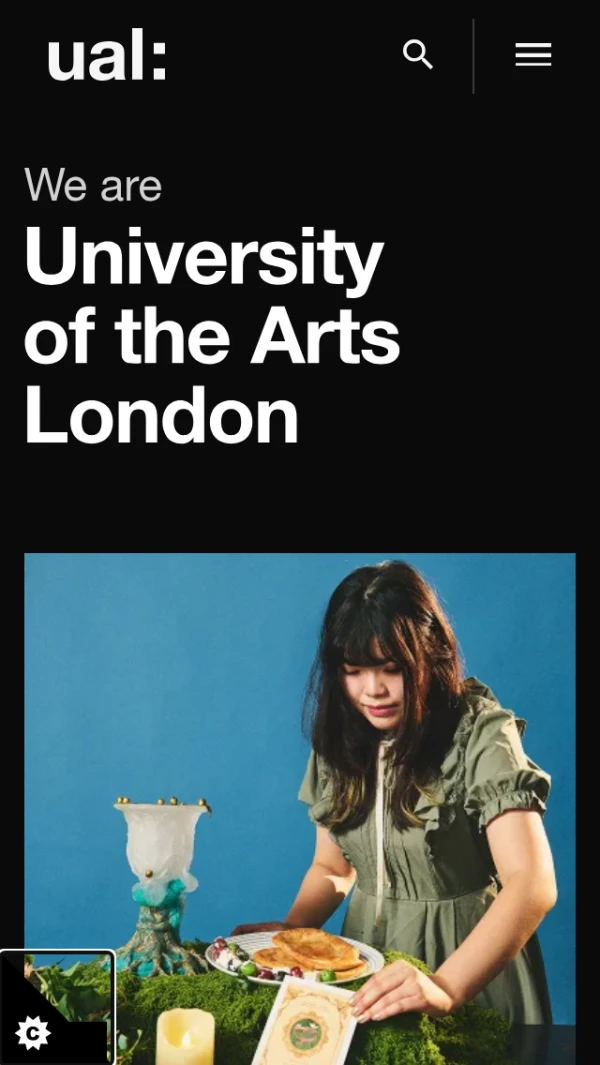Viewport: 600px width, 1065px height.
Task: Open the search magnifier icon
Action: tap(418, 54)
